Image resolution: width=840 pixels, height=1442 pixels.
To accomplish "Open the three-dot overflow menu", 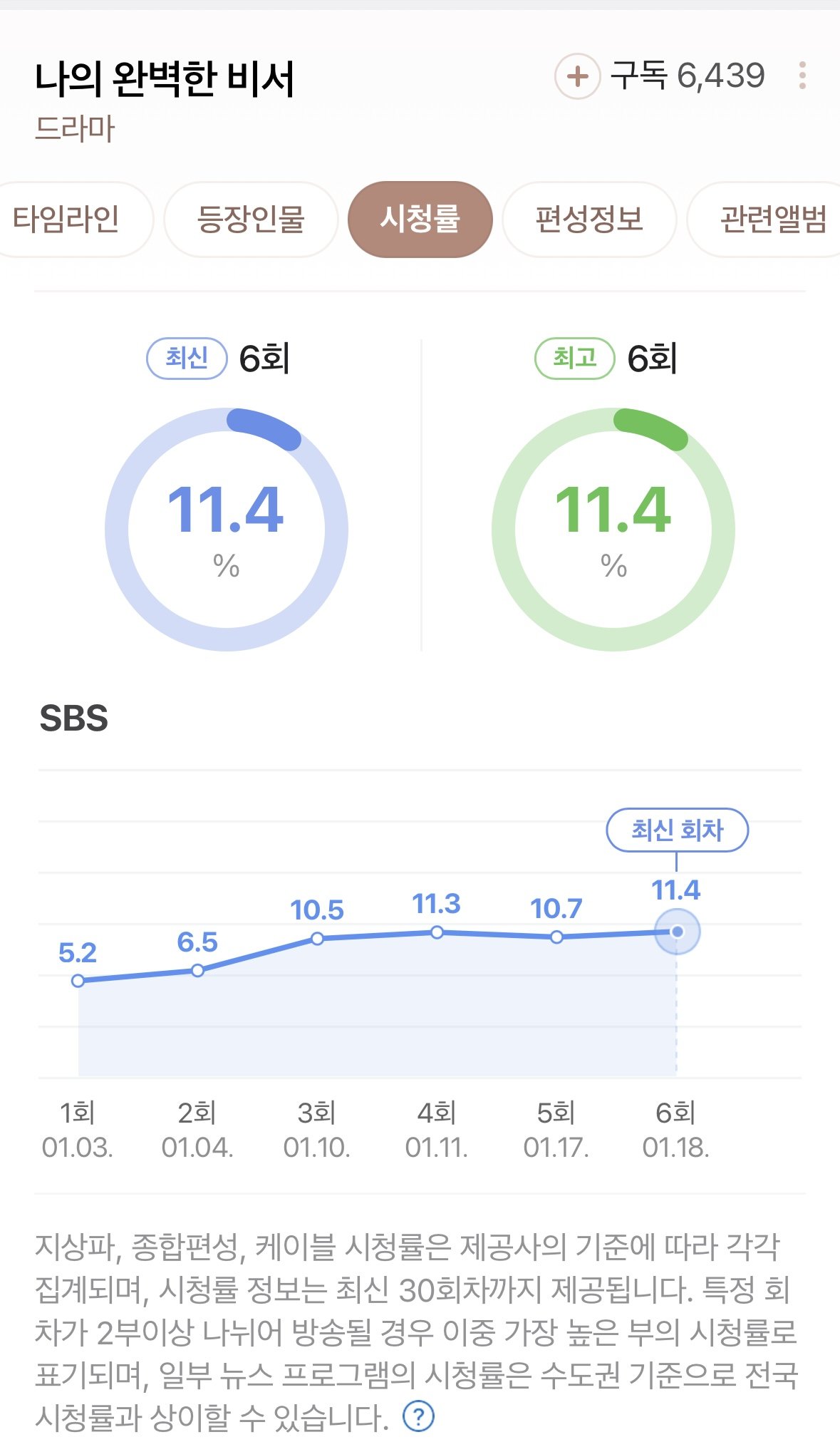I will [x=802, y=76].
